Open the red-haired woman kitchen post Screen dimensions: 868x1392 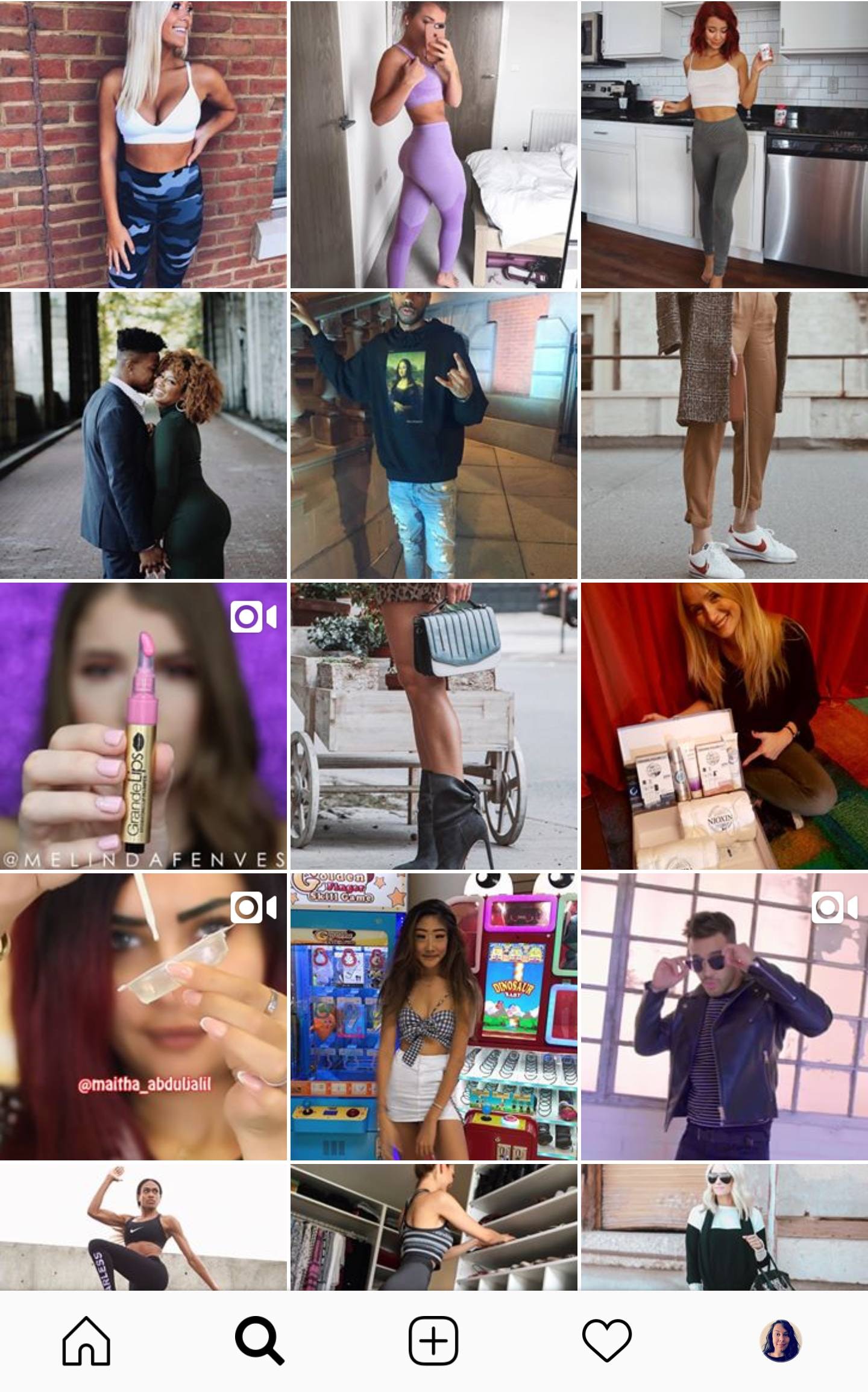click(724, 145)
